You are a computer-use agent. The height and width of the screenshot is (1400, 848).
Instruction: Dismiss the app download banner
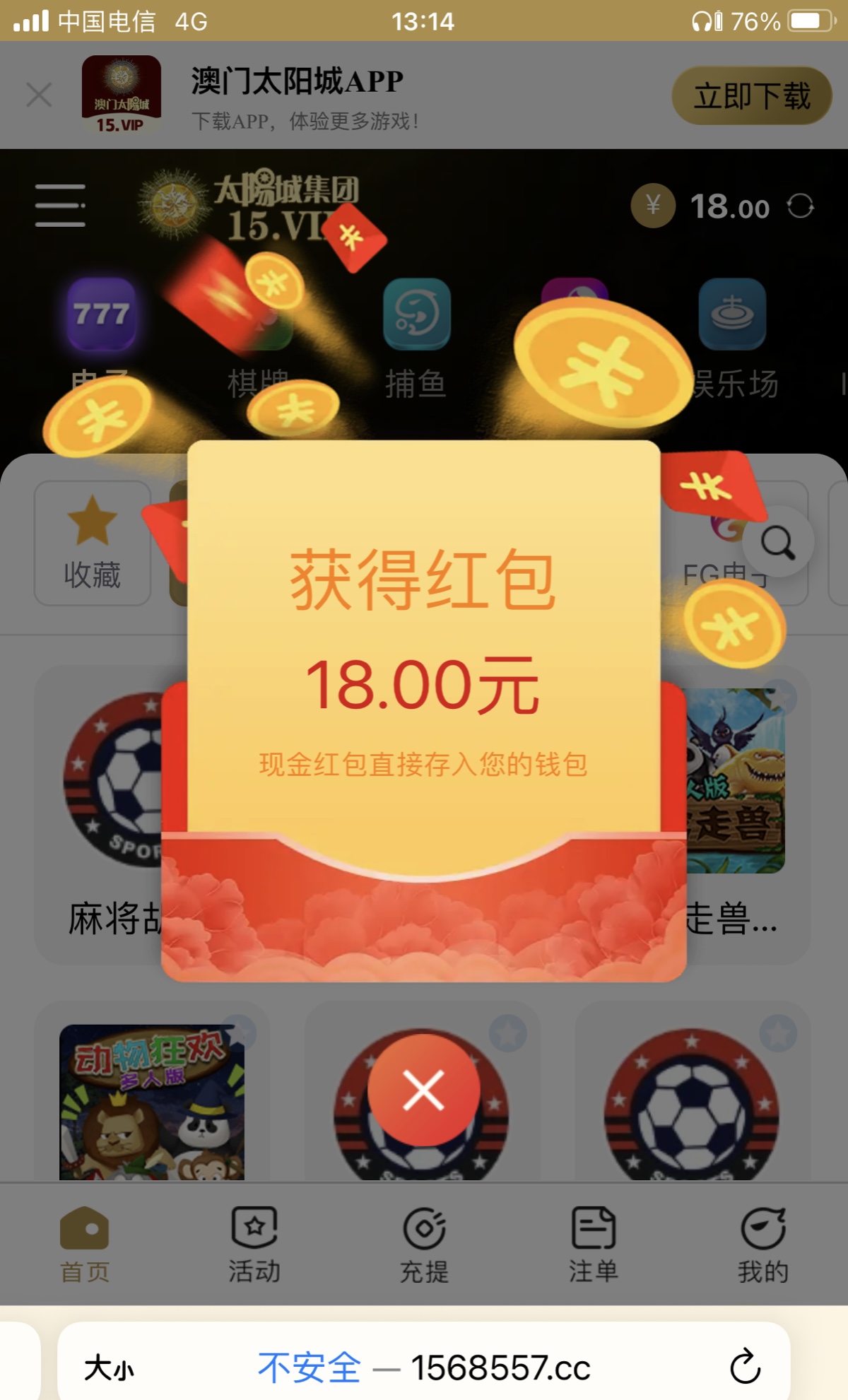coord(39,95)
